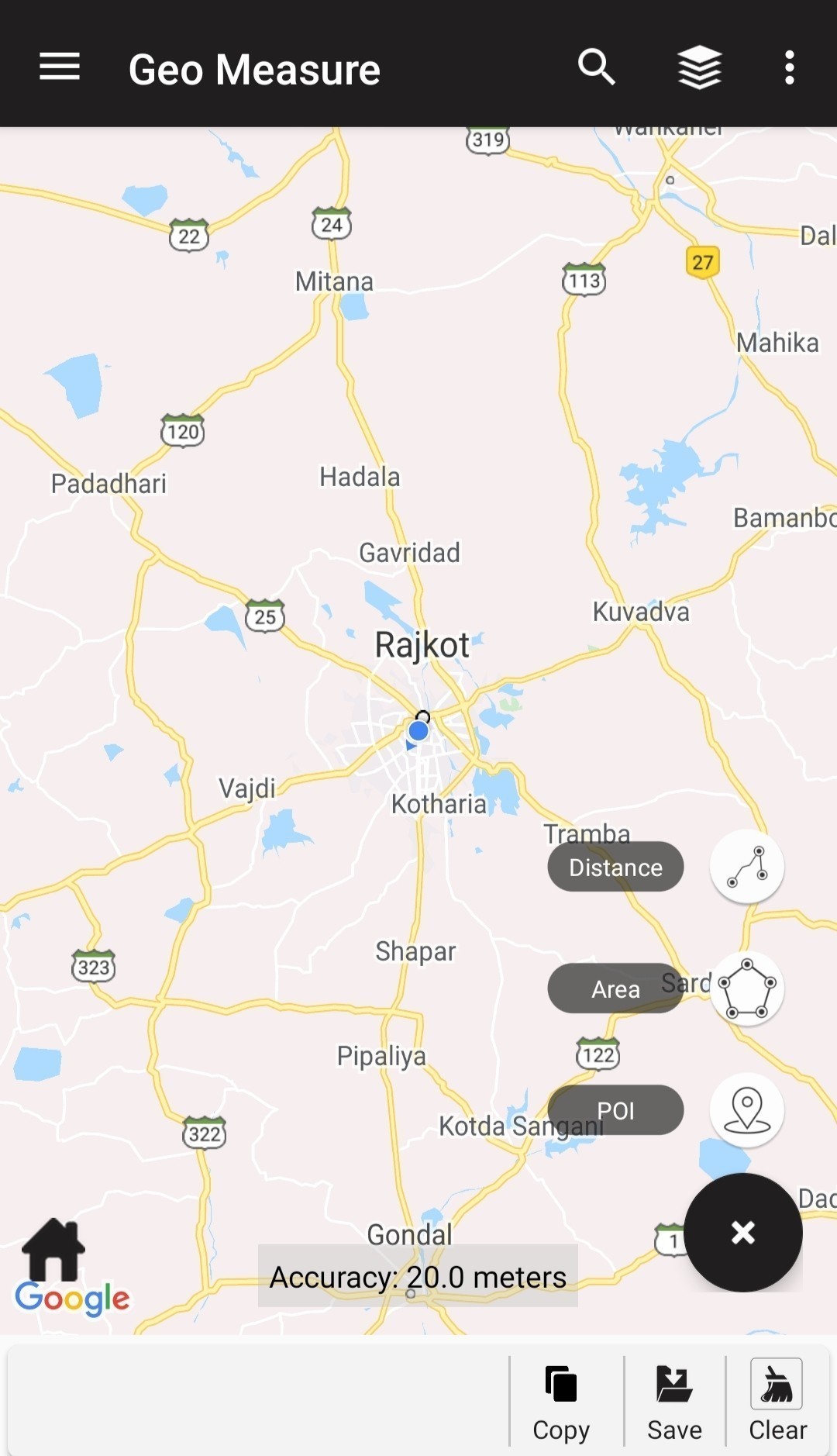Image resolution: width=837 pixels, height=1456 pixels.
Task: Select the Distance measurement option
Action: [x=615, y=867]
